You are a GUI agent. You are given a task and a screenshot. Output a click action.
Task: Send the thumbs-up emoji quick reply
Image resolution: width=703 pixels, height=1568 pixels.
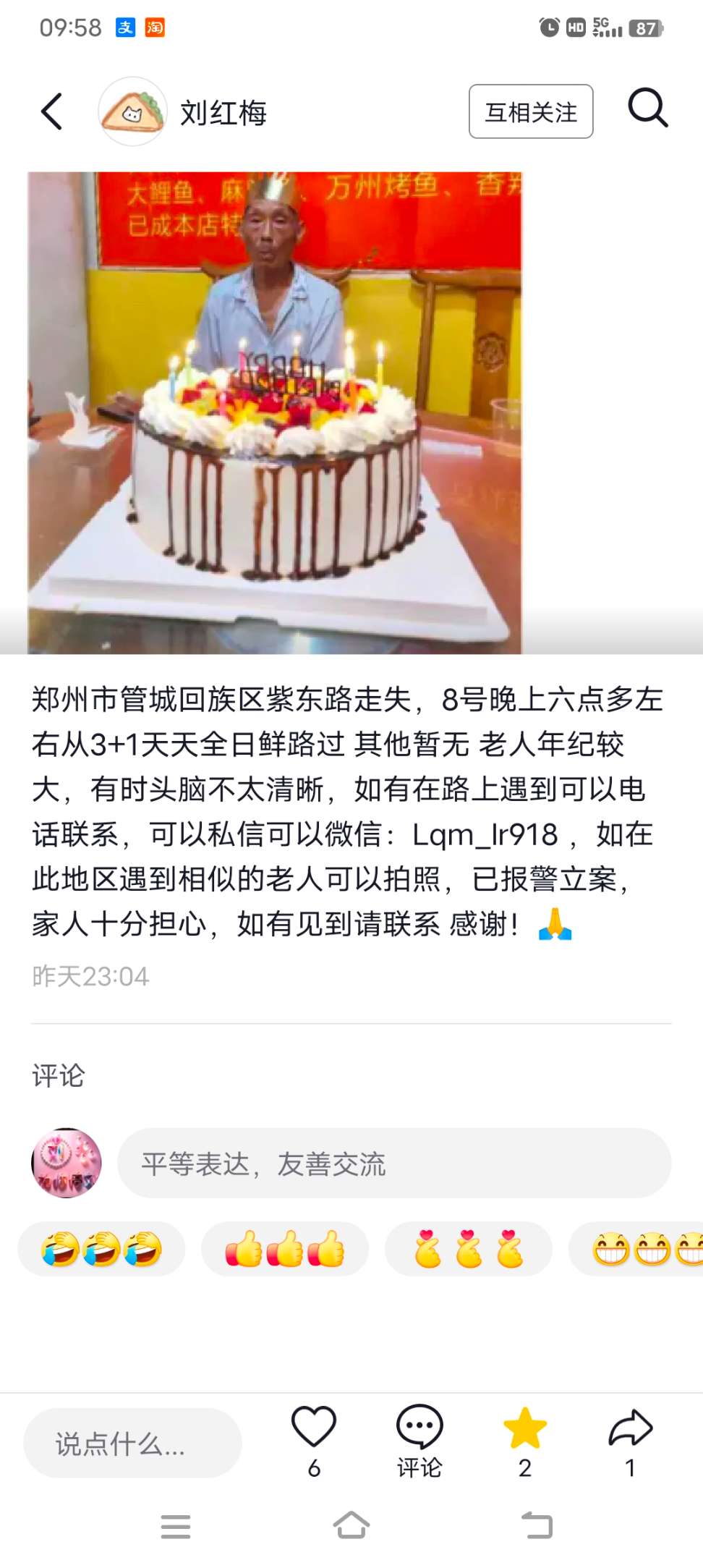click(x=285, y=1249)
